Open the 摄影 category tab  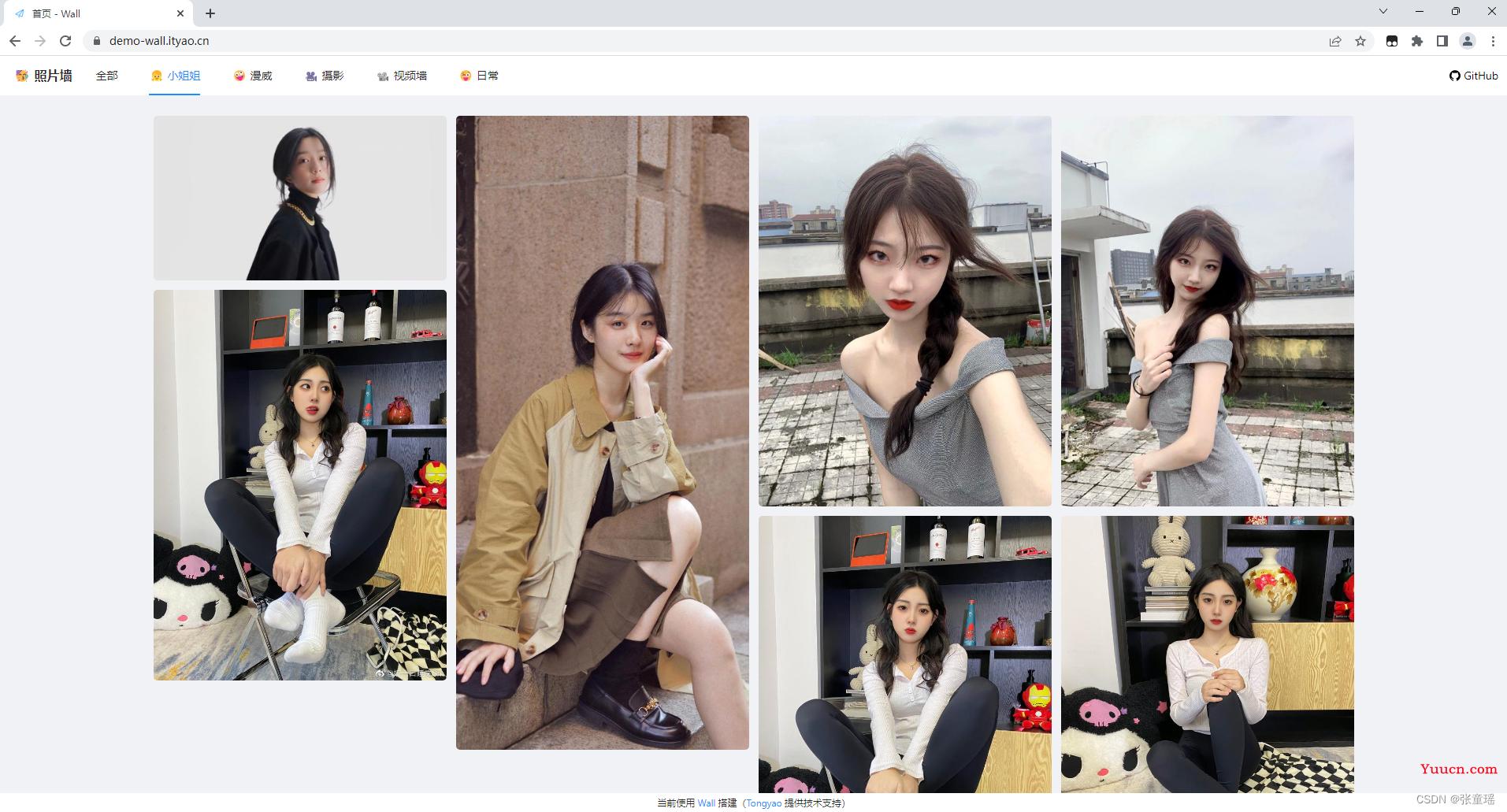(x=325, y=76)
